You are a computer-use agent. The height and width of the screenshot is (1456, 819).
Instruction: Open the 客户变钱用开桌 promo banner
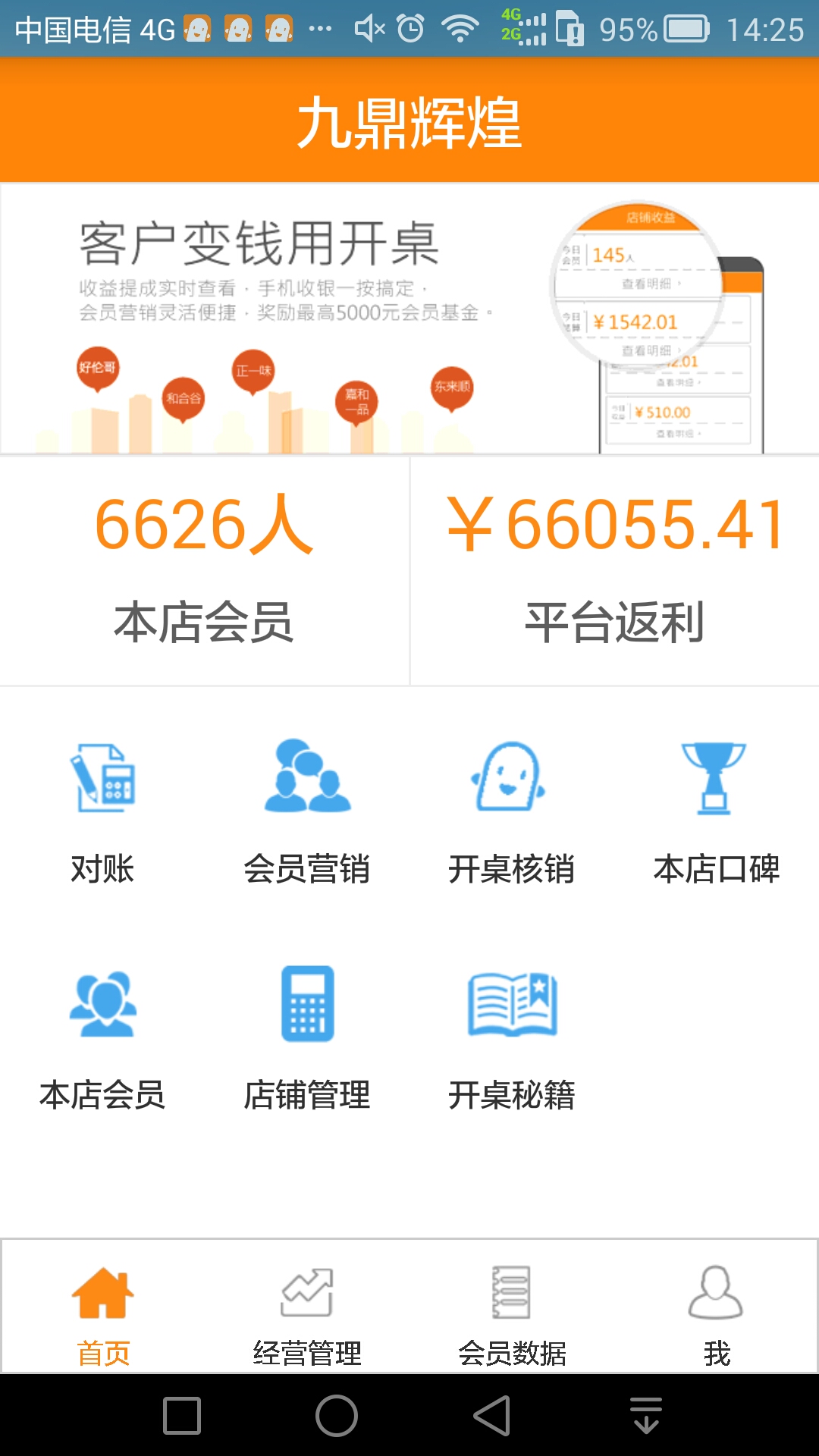[409, 318]
